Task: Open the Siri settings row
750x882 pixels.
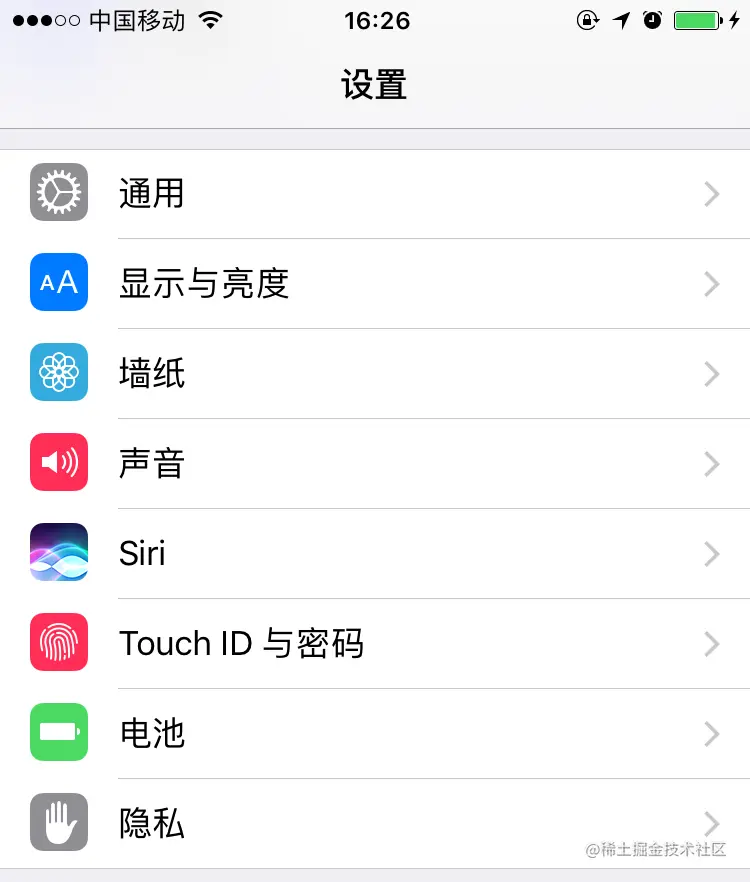Action: (x=375, y=553)
